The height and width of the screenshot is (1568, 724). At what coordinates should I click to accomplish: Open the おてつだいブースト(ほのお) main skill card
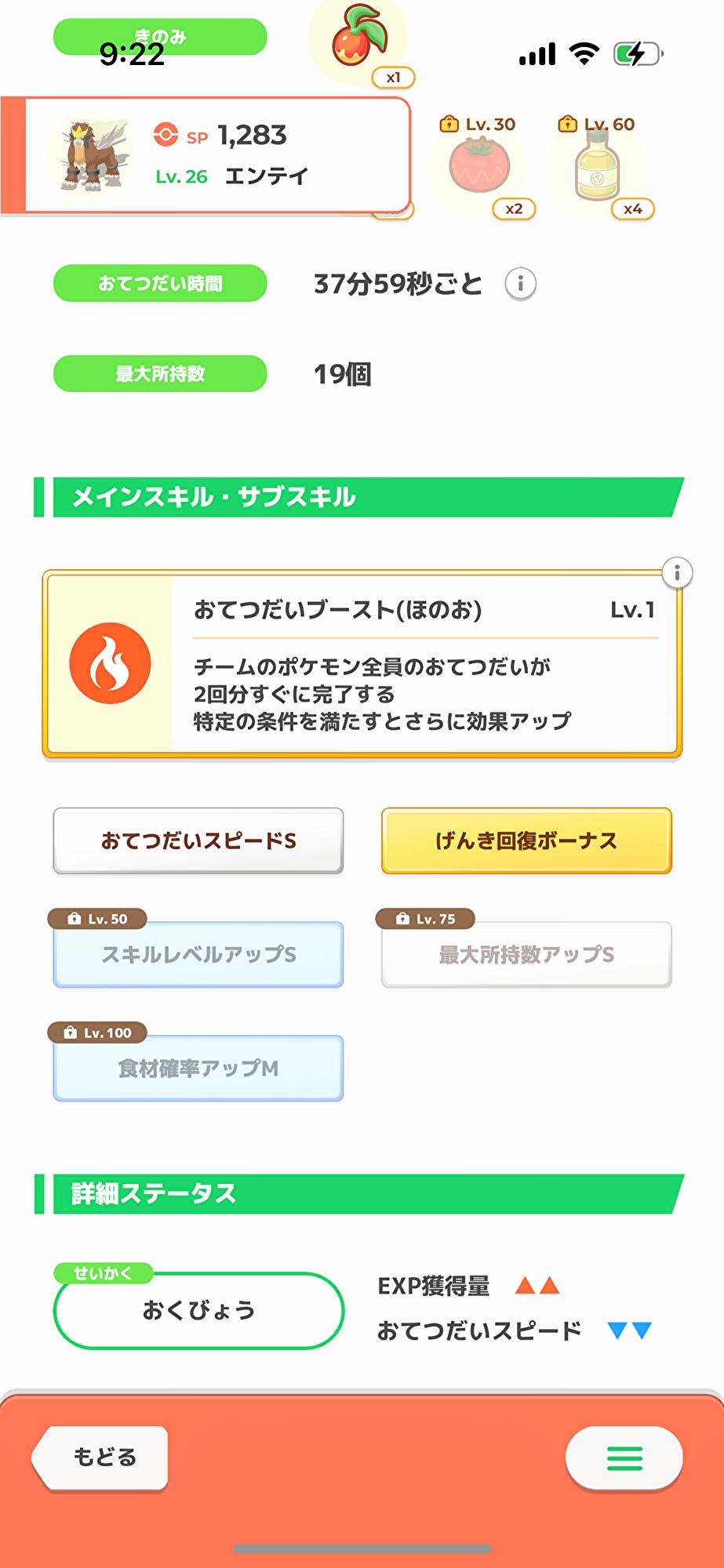[362, 664]
